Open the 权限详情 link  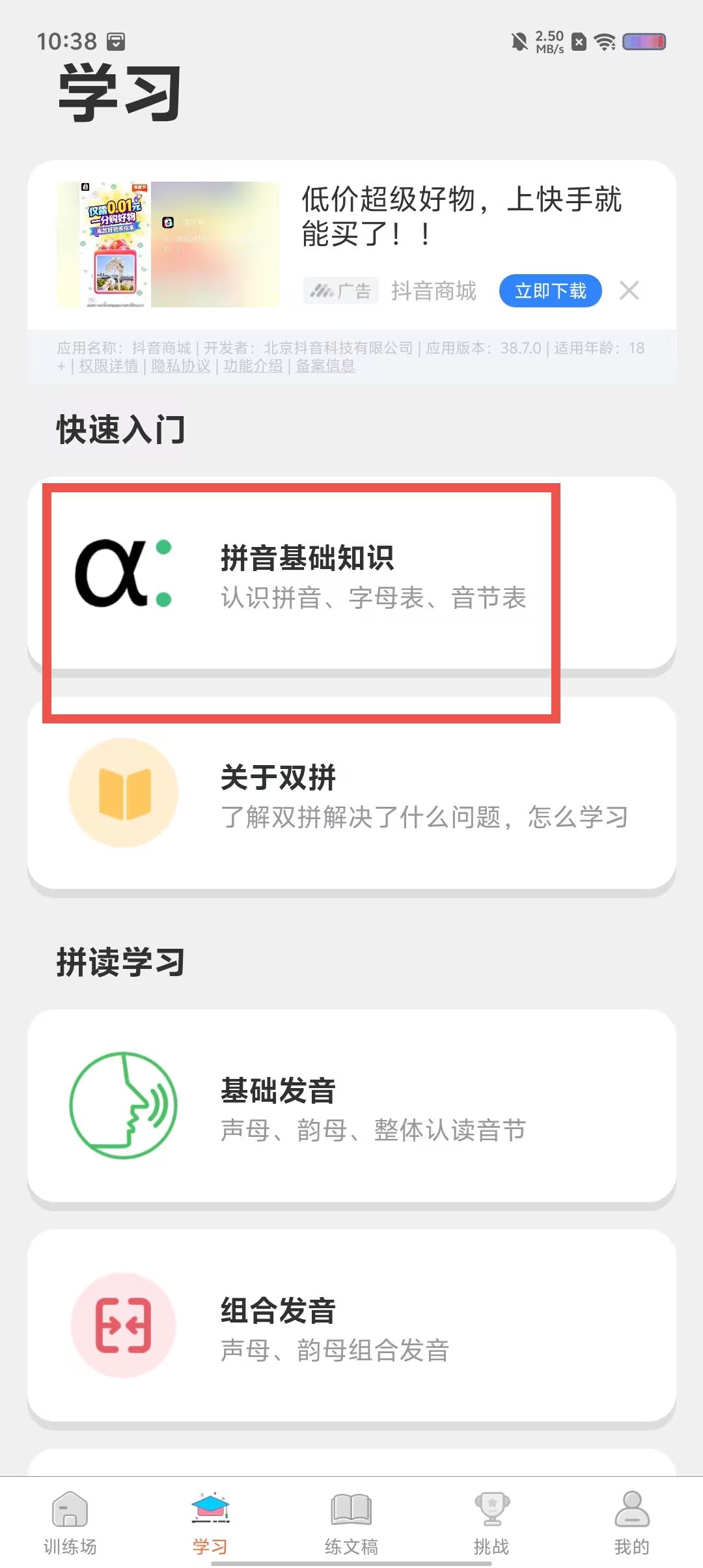pos(109,366)
